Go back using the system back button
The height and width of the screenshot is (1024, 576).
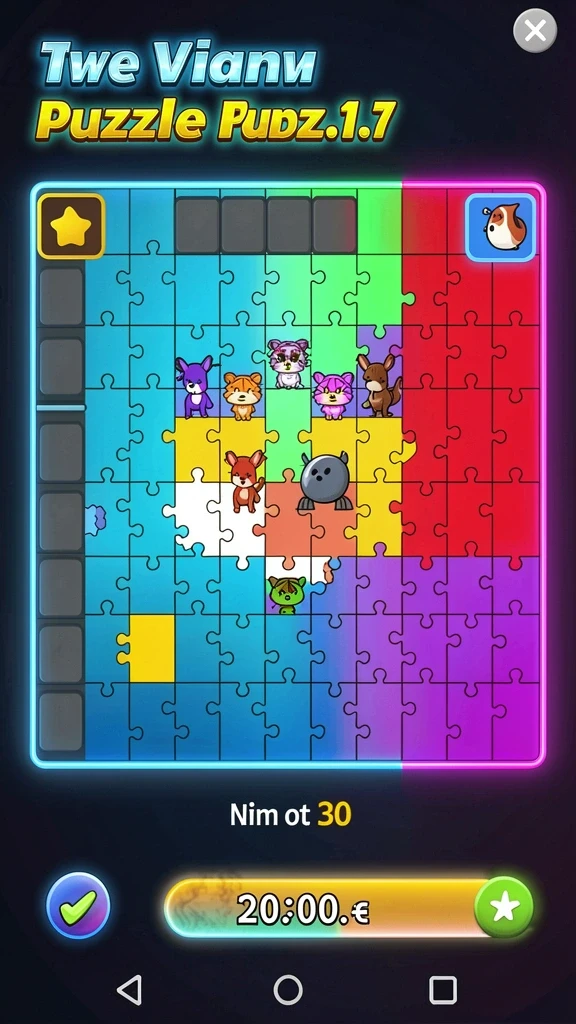[x=130, y=989]
